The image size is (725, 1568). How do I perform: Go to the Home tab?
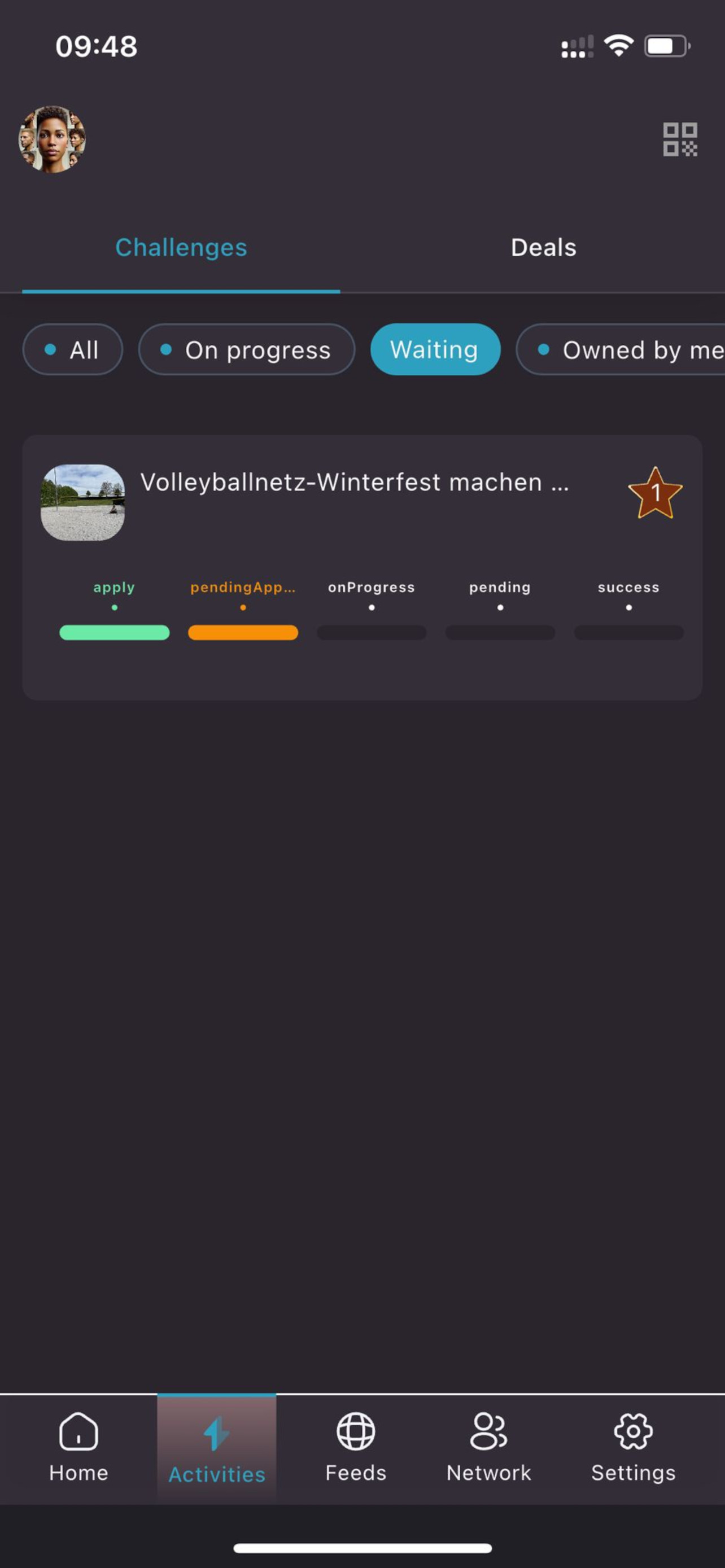(78, 1448)
